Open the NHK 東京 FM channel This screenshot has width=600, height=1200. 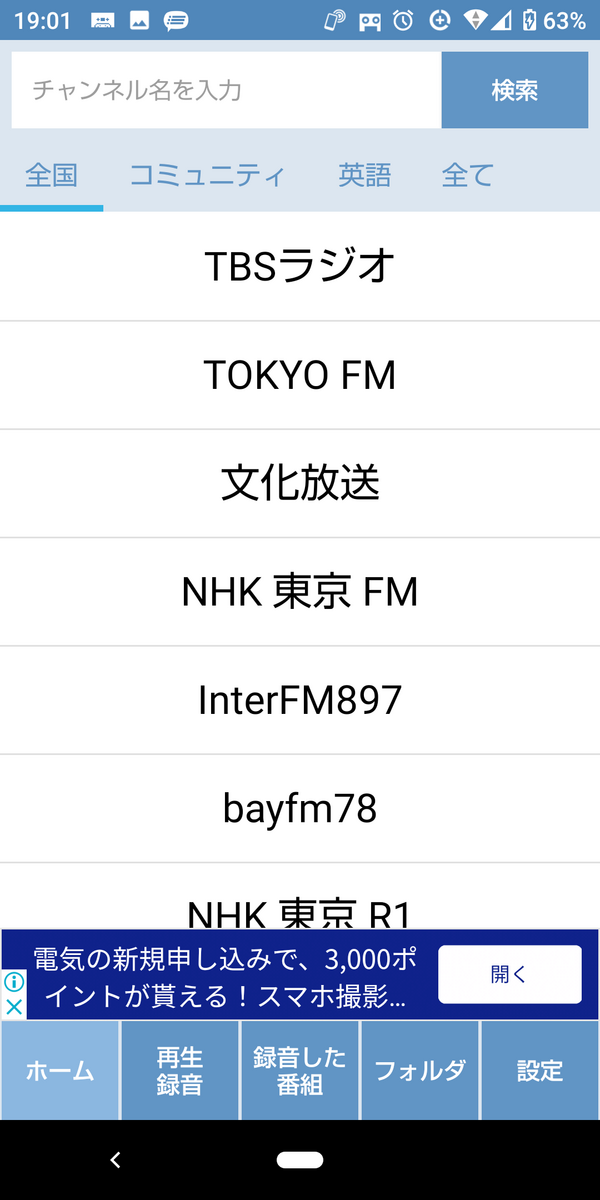[x=300, y=592]
